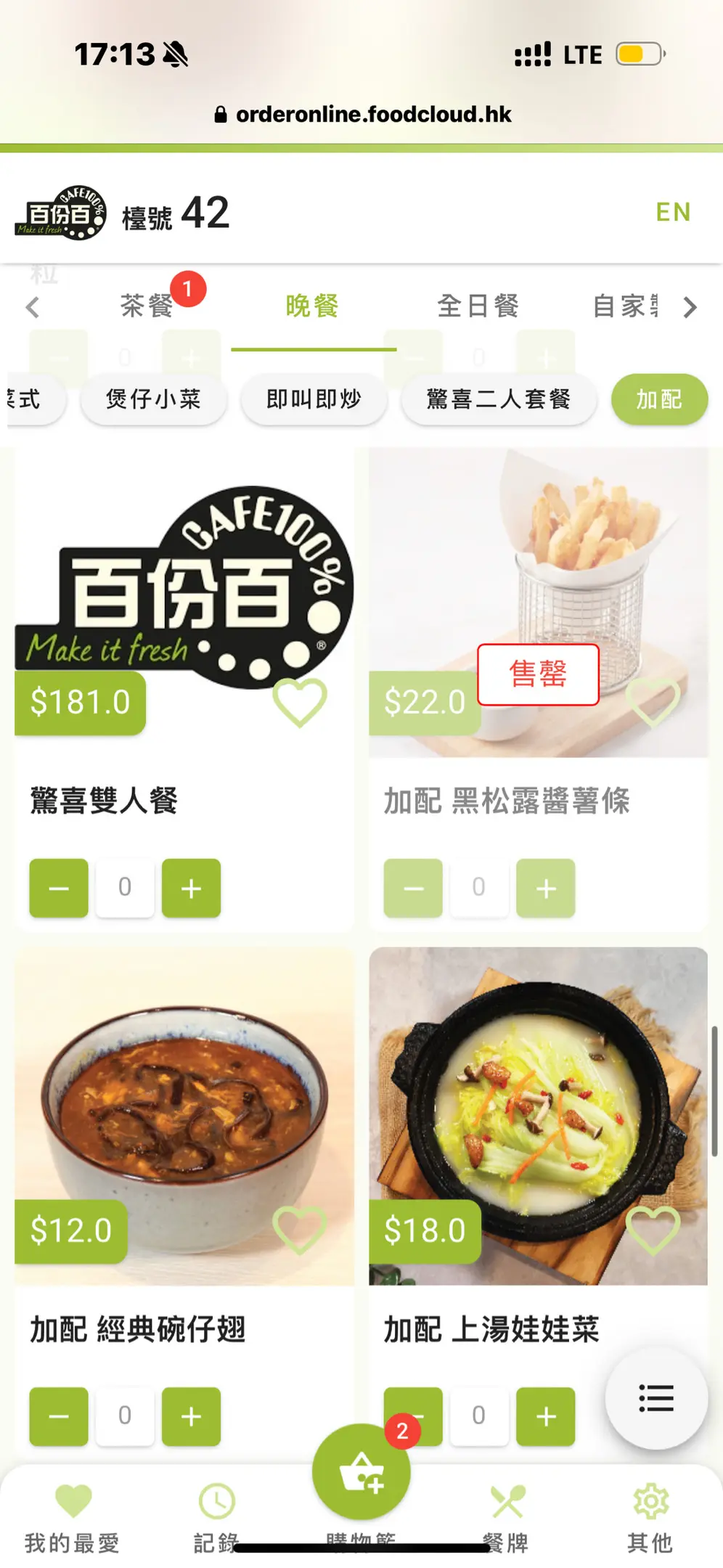This screenshot has width=723, height=1568.
Task: Filter by 煲仔小菜 chip
Action: [x=153, y=399]
